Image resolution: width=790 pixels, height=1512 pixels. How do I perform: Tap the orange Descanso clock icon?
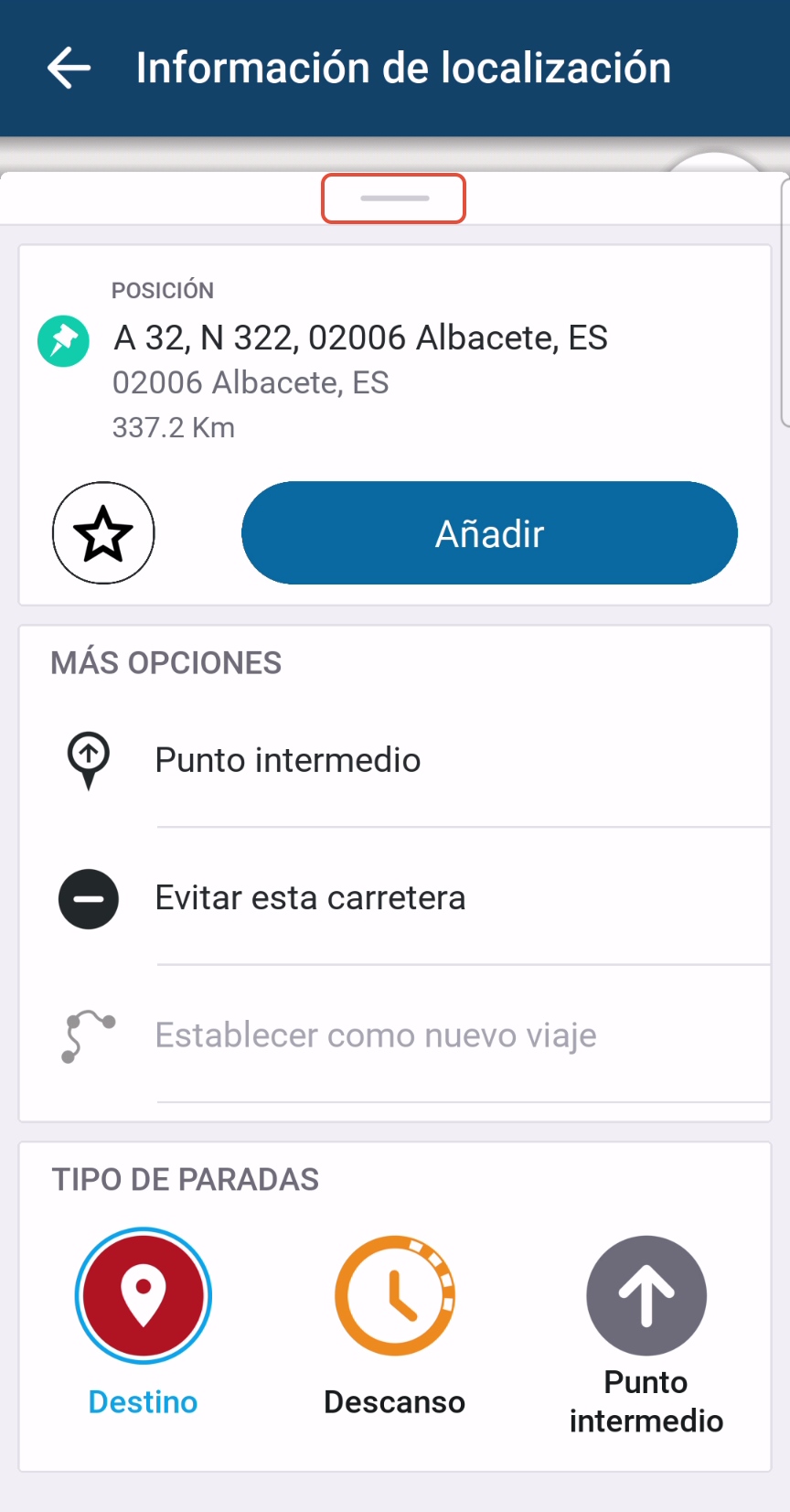394,1296
